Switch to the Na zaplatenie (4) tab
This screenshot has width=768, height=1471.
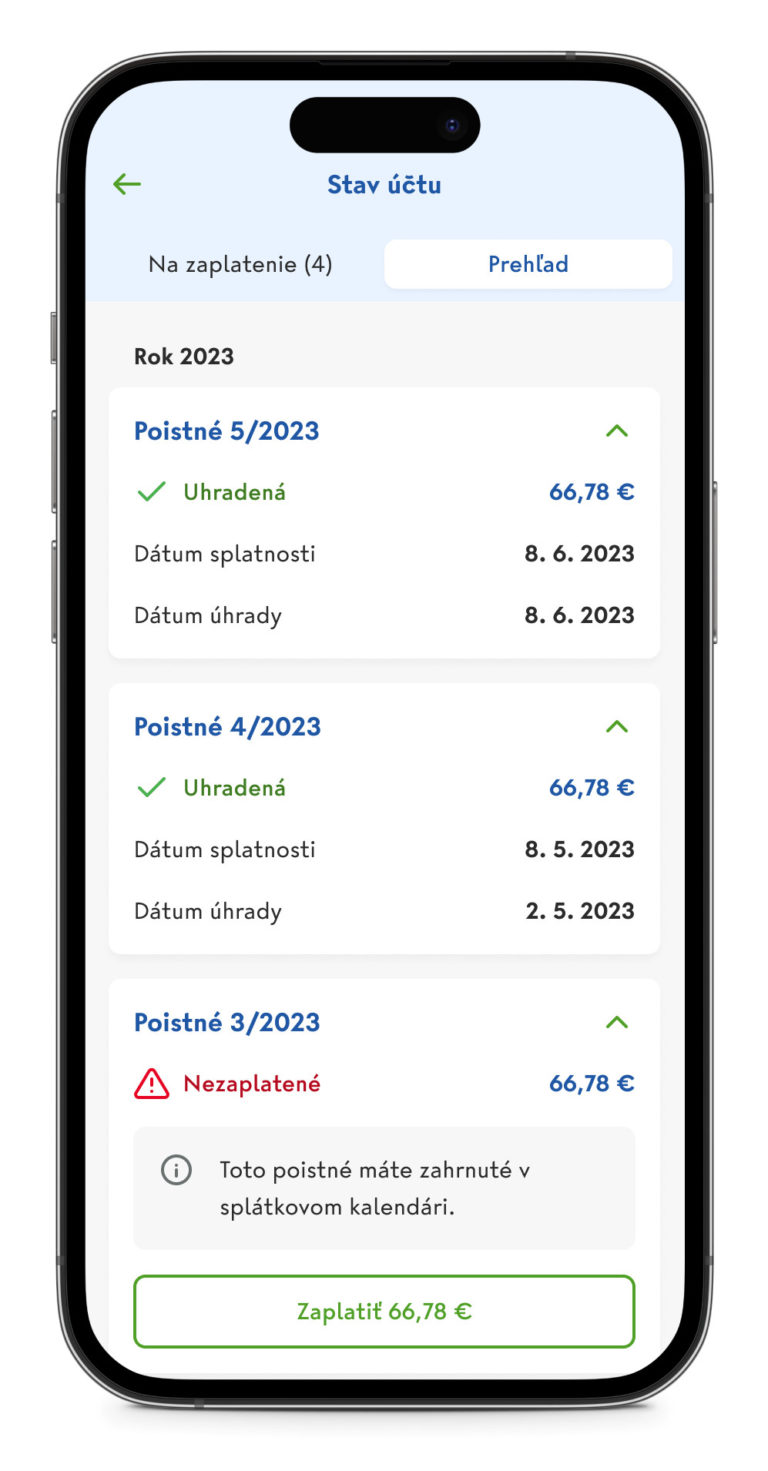coord(240,265)
